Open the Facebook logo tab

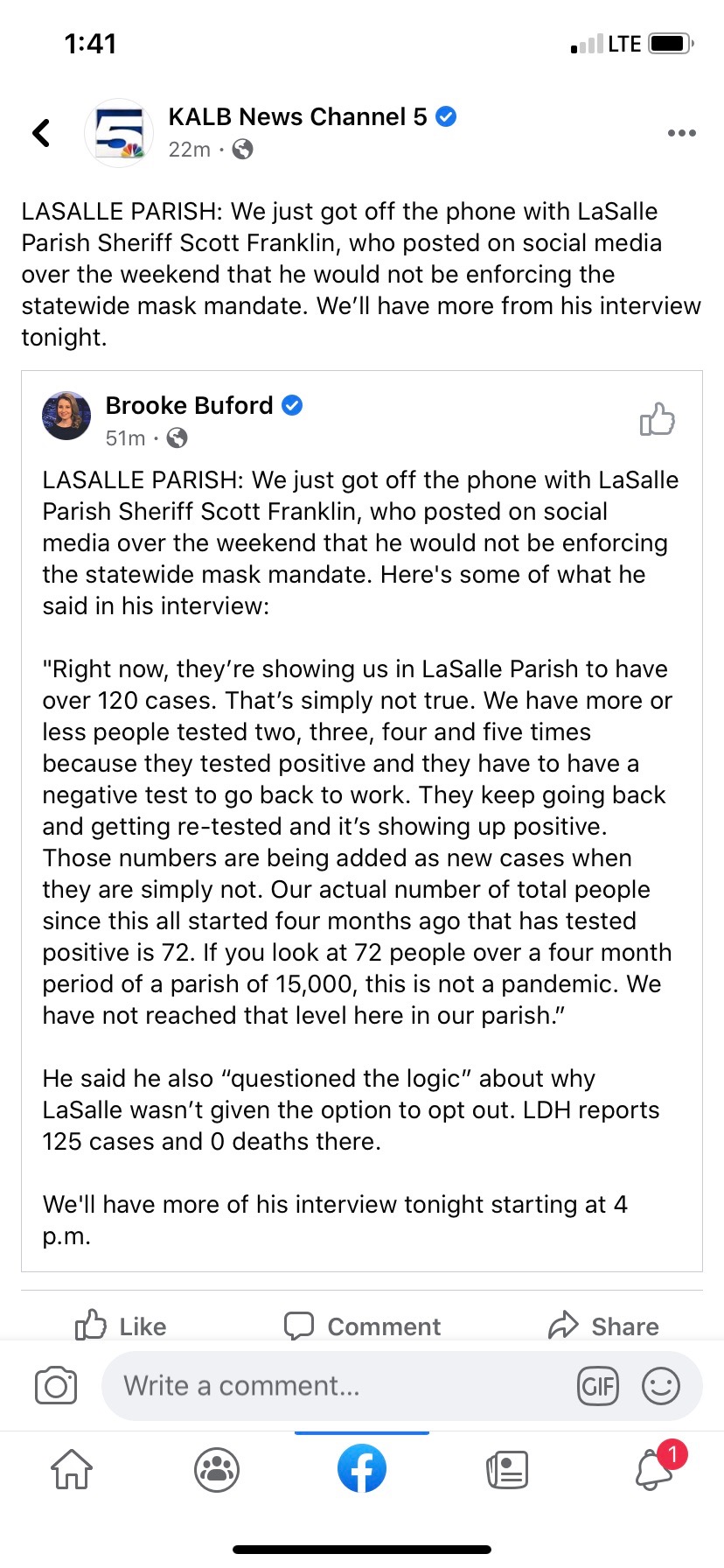coord(362,1469)
